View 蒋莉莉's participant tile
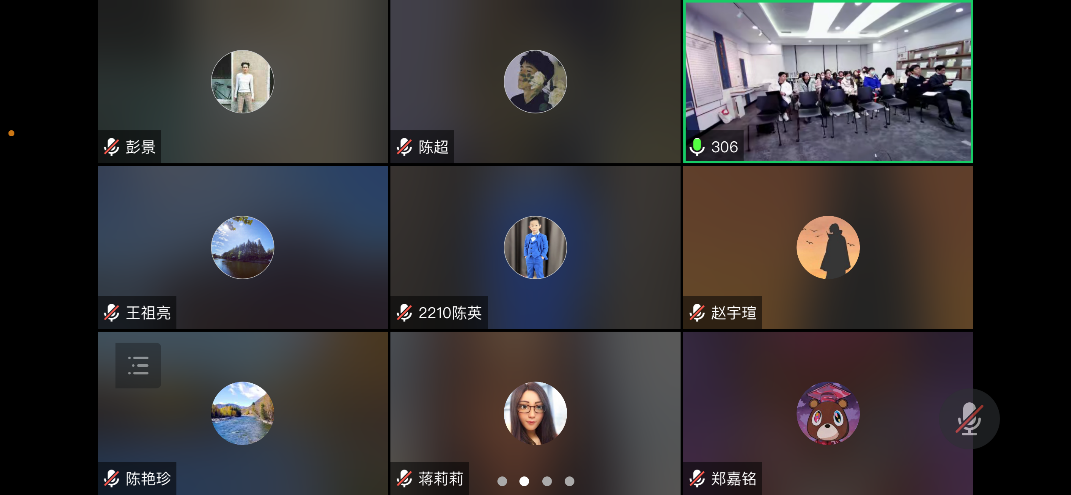 click(x=535, y=413)
